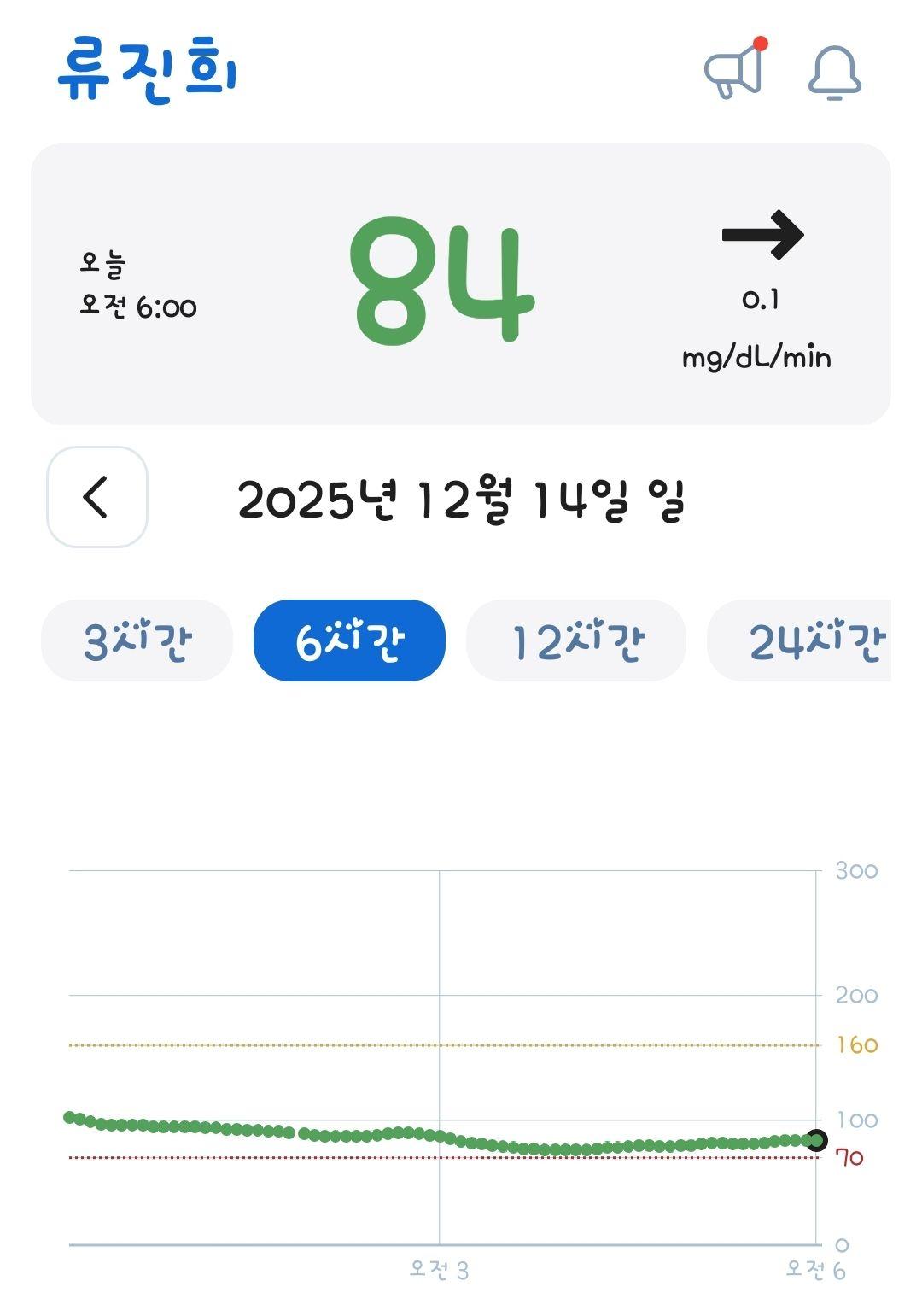The image size is (922, 1316).
Task: Open the notifications bell
Action: click(x=834, y=73)
